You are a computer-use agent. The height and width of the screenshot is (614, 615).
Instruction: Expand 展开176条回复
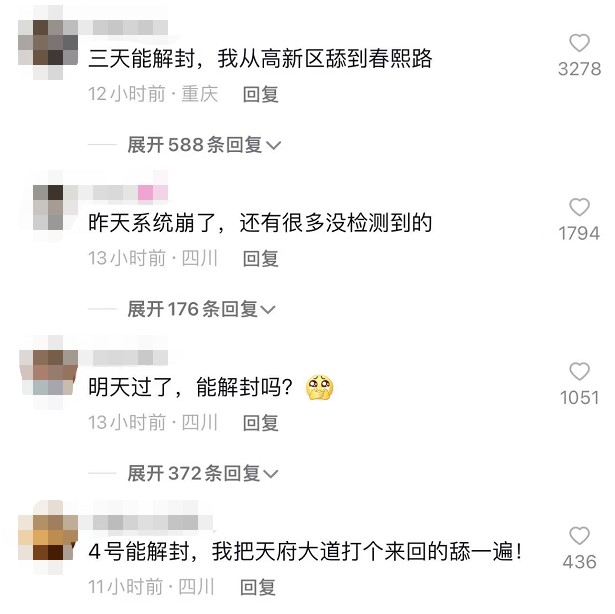pos(204,309)
